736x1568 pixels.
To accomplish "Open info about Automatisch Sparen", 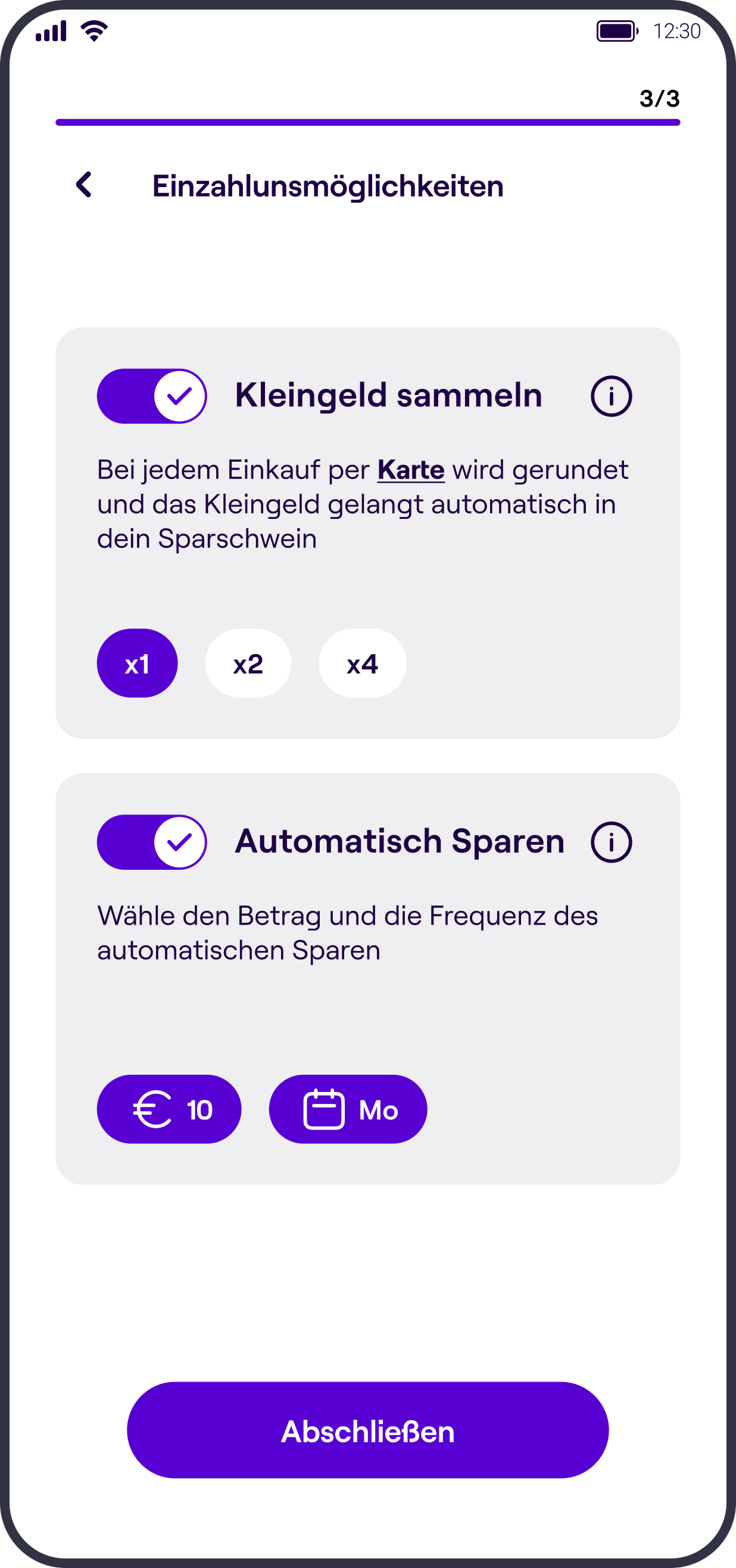I will (x=611, y=842).
